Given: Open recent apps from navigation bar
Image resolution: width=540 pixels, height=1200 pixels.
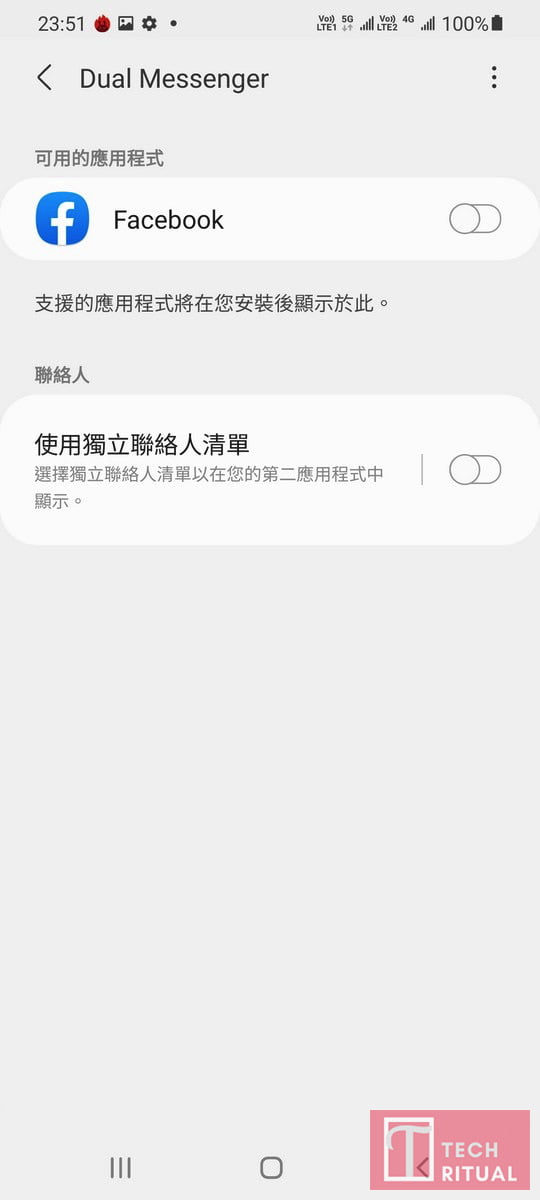Looking at the screenshot, I should (x=120, y=1167).
